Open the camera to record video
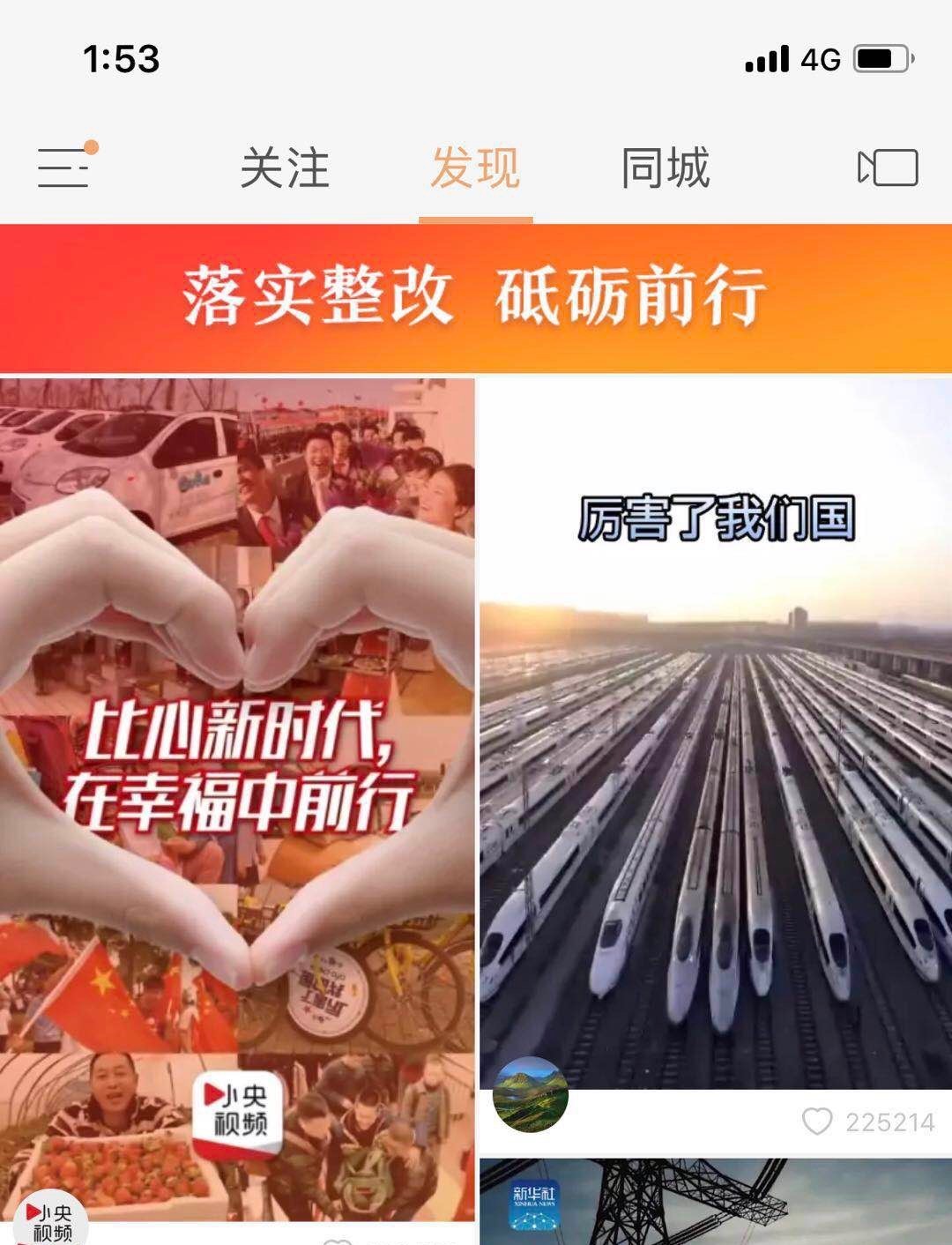Image resolution: width=952 pixels, height=1245 pixels. (888, 168)
